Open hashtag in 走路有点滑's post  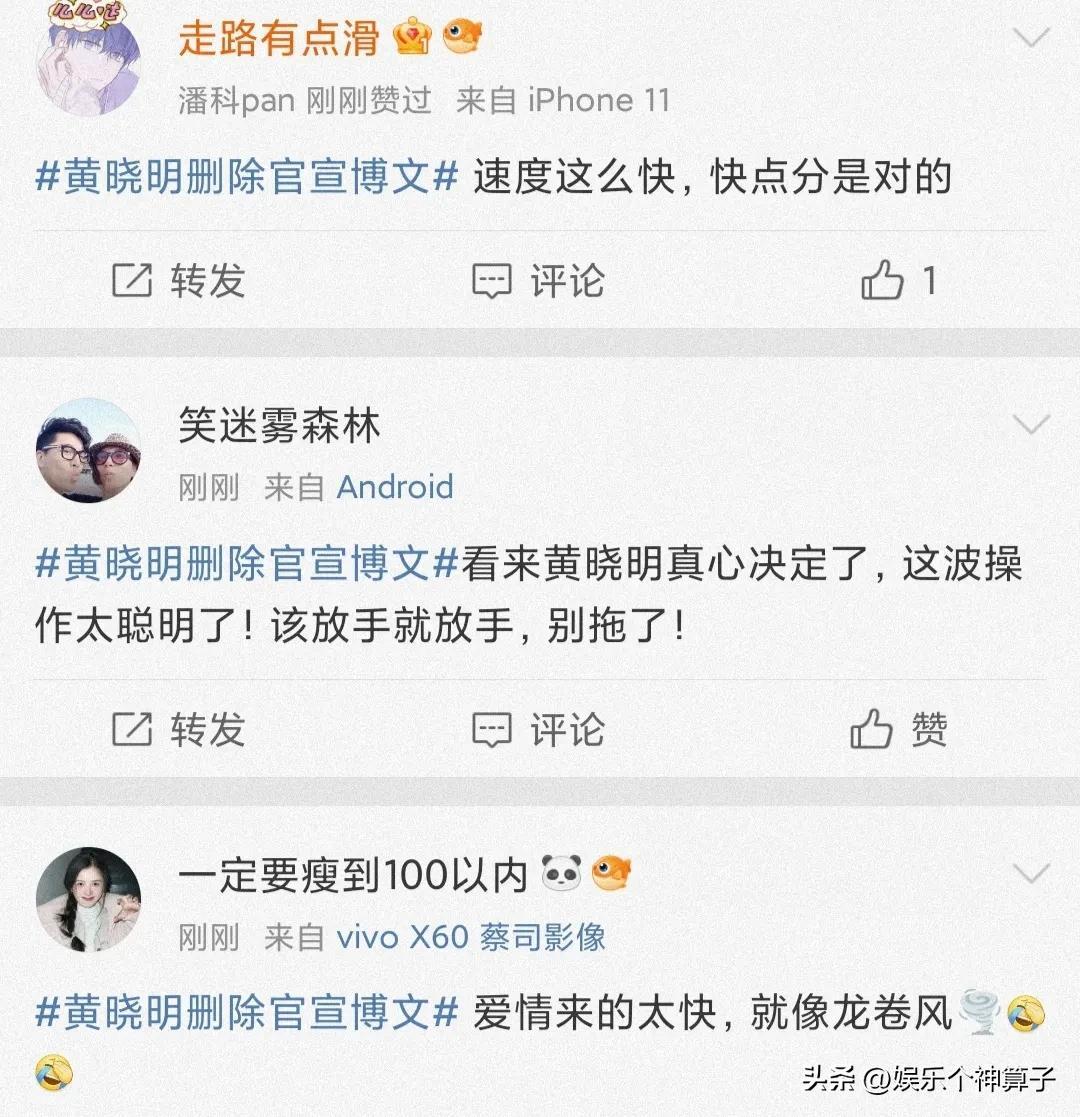(x=246, y=178)
